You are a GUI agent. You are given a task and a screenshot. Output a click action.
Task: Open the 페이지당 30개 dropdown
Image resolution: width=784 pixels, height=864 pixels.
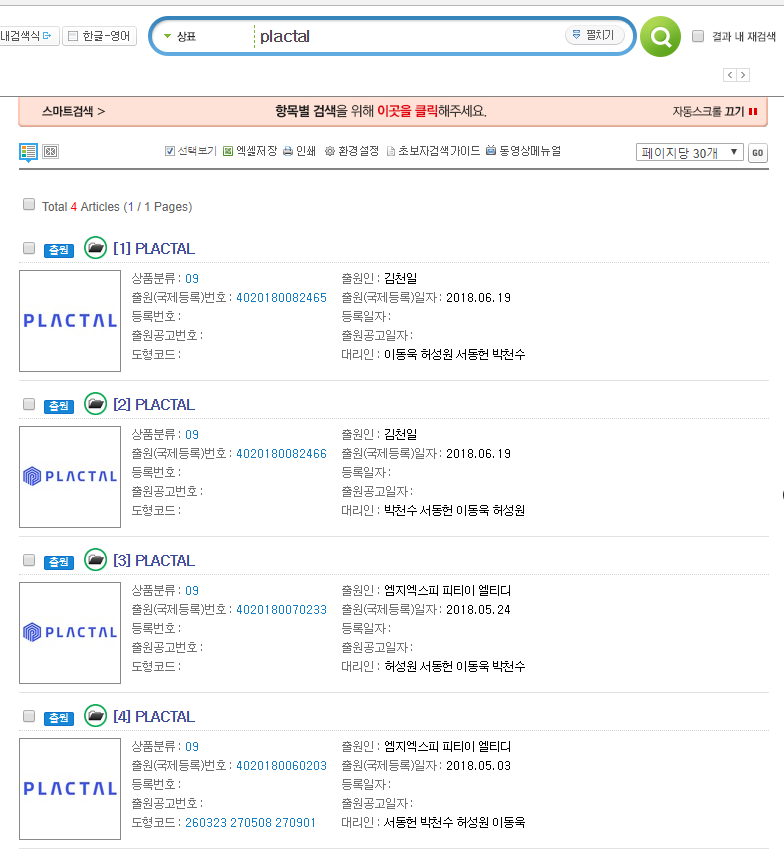(689, 152)
